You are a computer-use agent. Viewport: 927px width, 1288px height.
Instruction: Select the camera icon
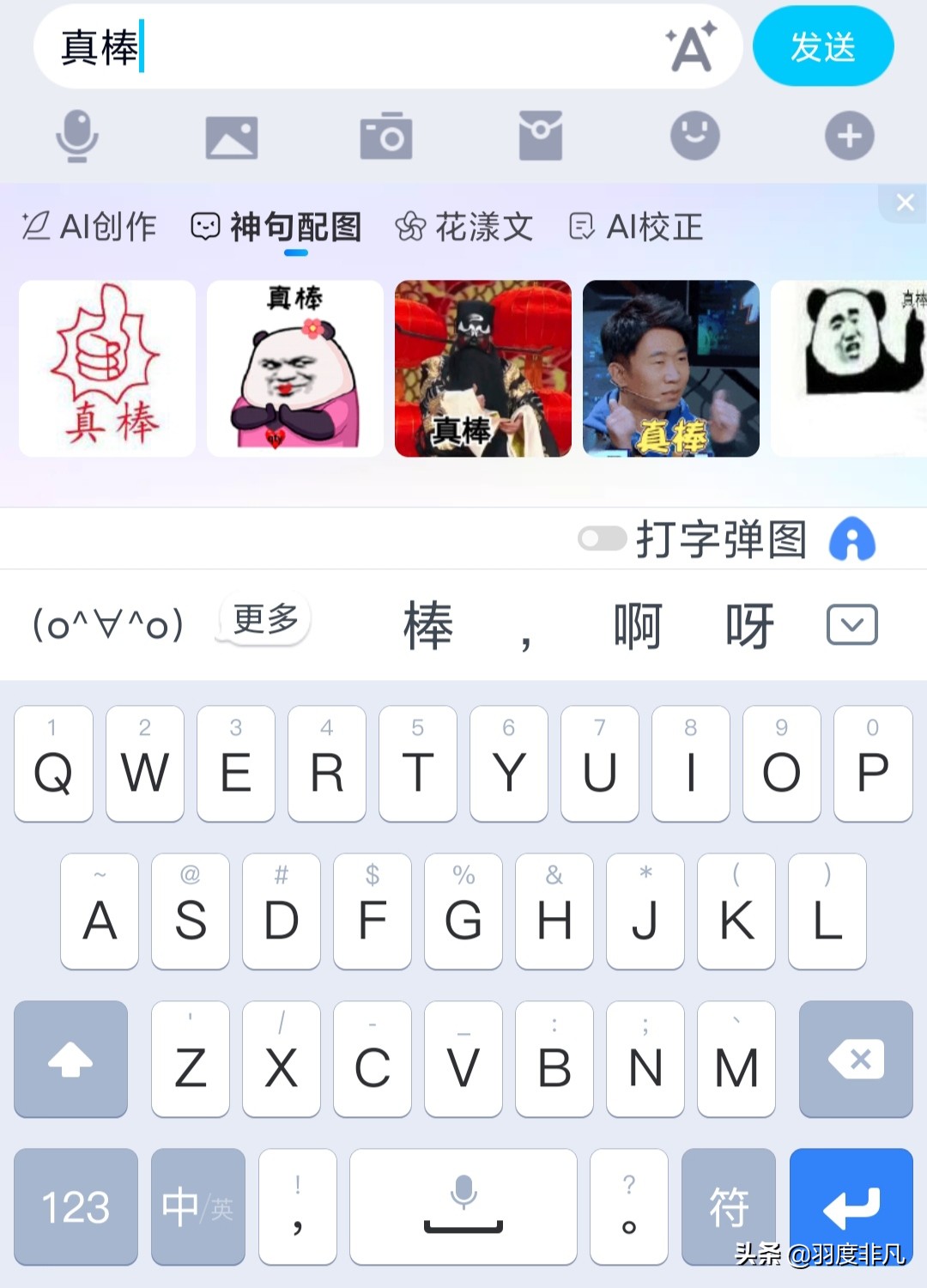[x=385, y=136]
